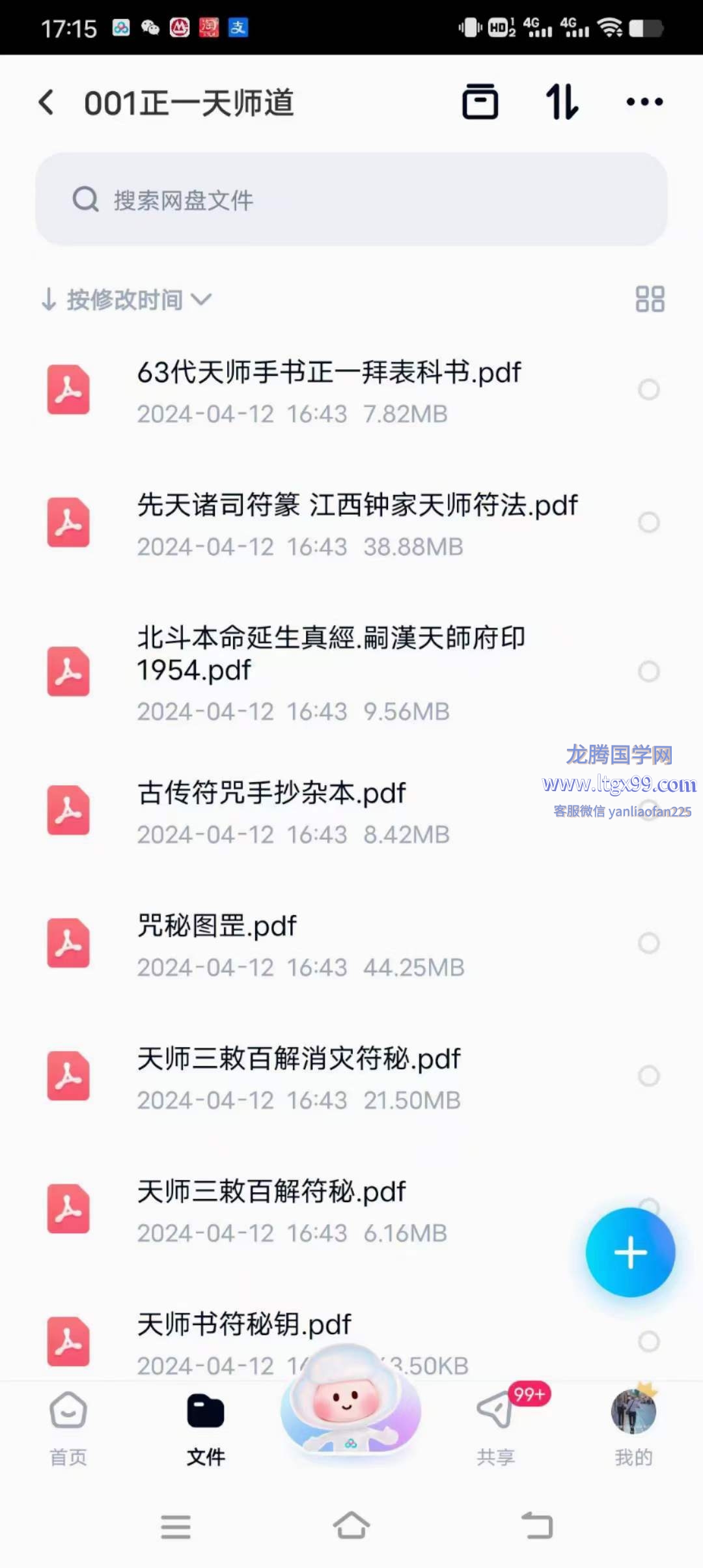703x1568 pixels.
Task: Tap the system home button
Action: tap(351, 1526)
